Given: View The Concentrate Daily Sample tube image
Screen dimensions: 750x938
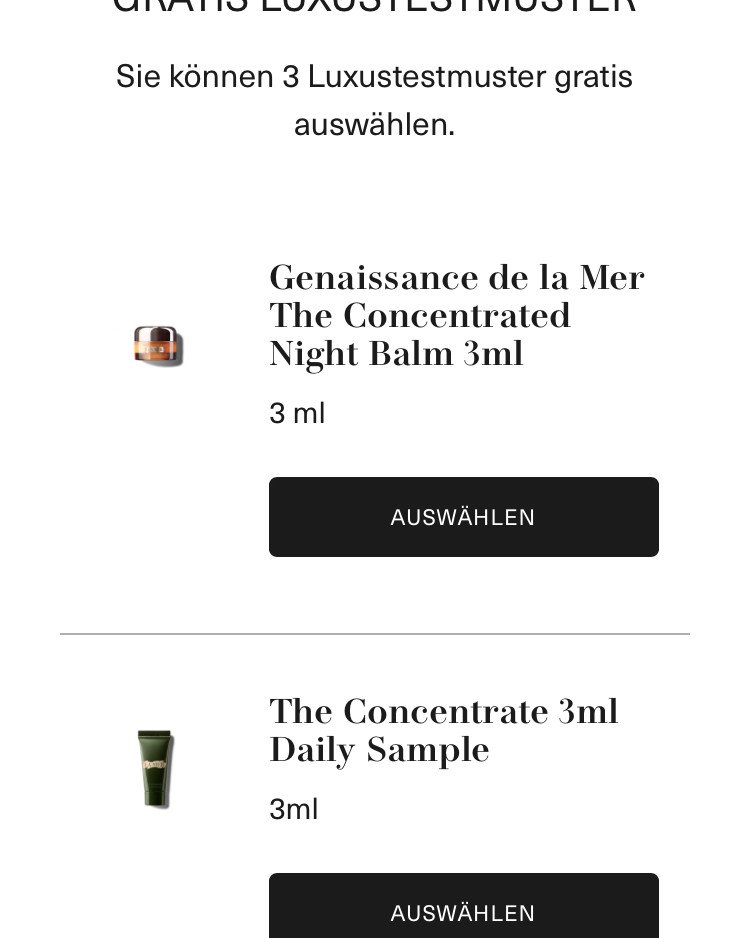Looking at the screenshot, I should pyautogui.click(x=155, y=768).
